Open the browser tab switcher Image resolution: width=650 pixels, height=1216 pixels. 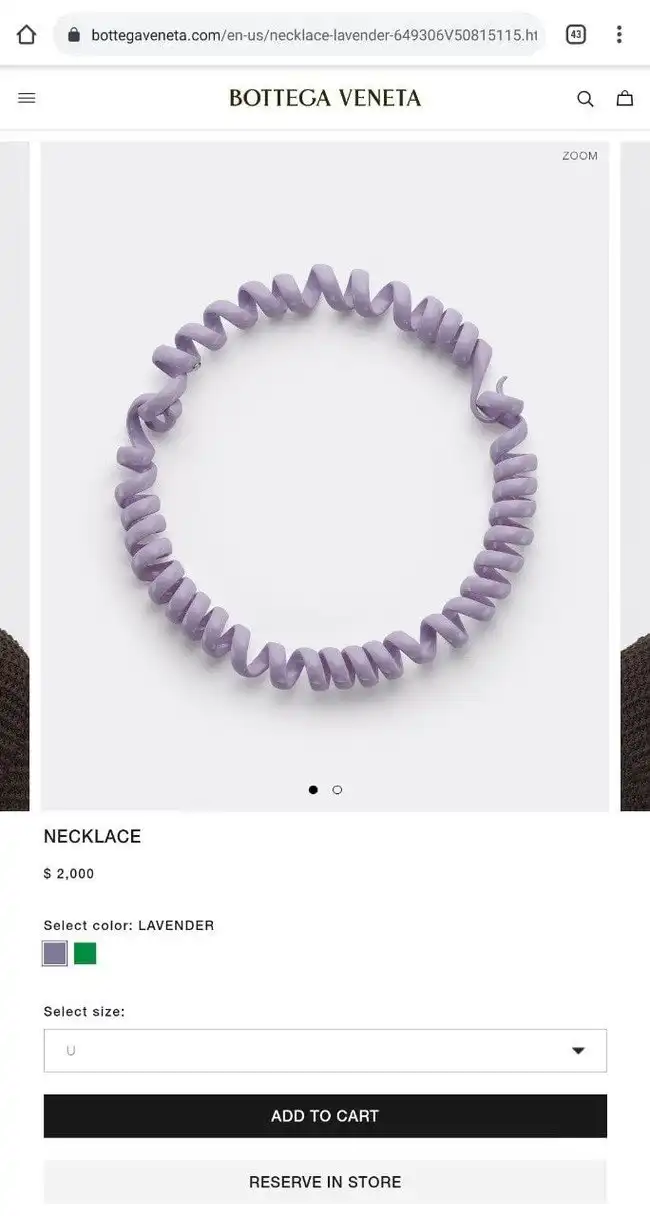tap(576, 35)
